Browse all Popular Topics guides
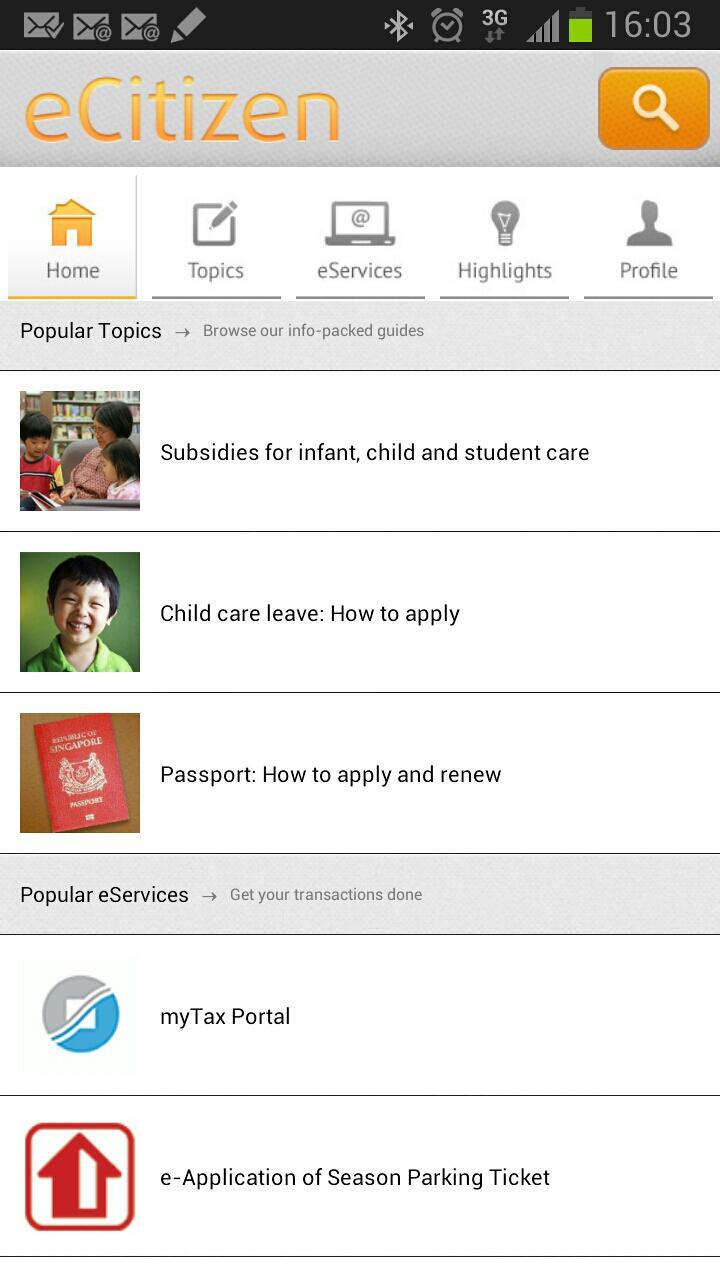 tap(222, 331)
